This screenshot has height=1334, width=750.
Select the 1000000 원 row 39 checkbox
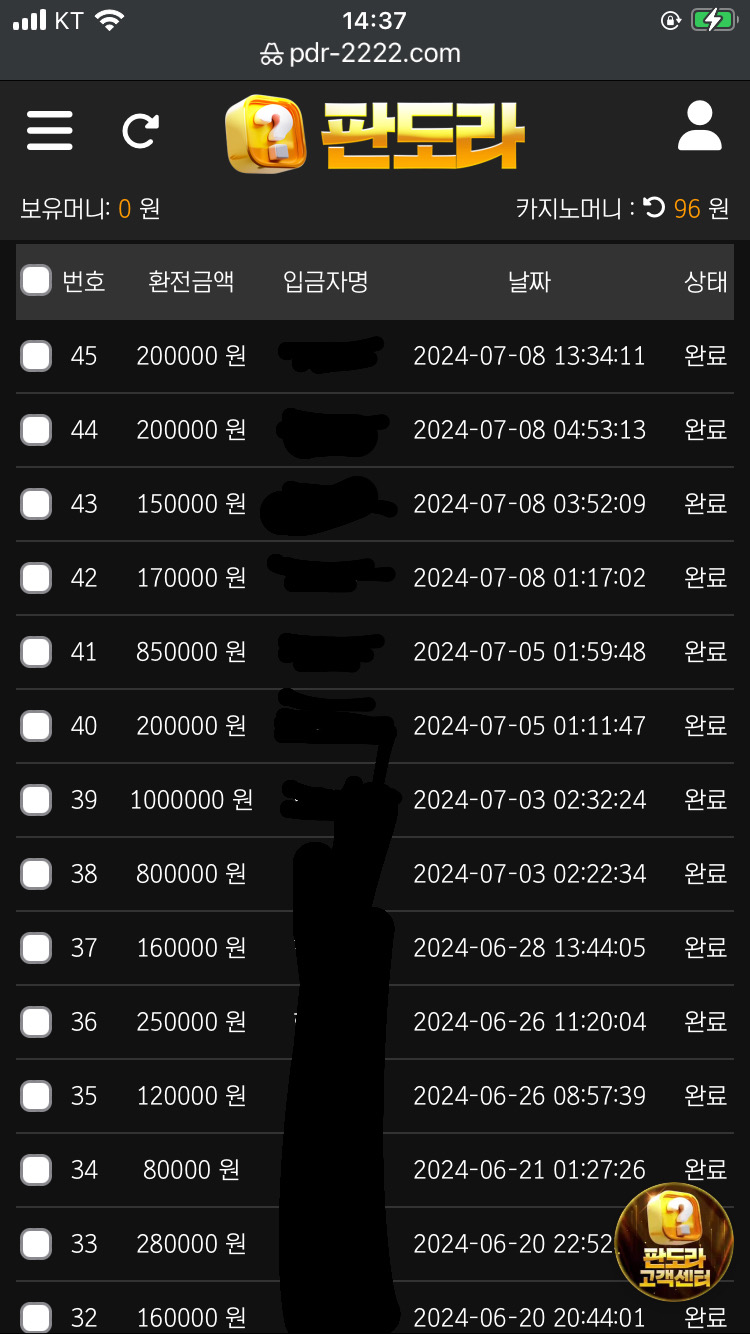pos(36,800)
